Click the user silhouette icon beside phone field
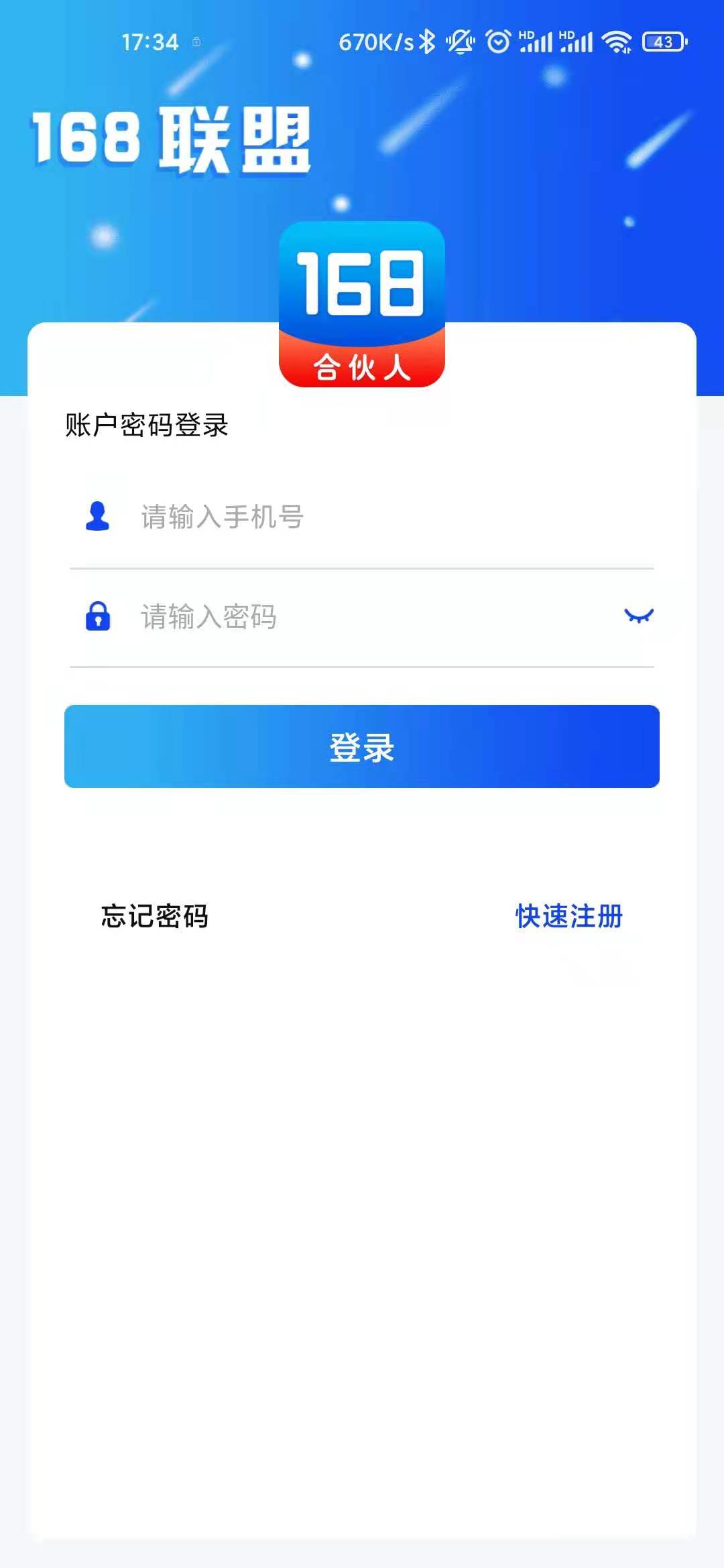 pyautogui.click(x=97, y=516)
